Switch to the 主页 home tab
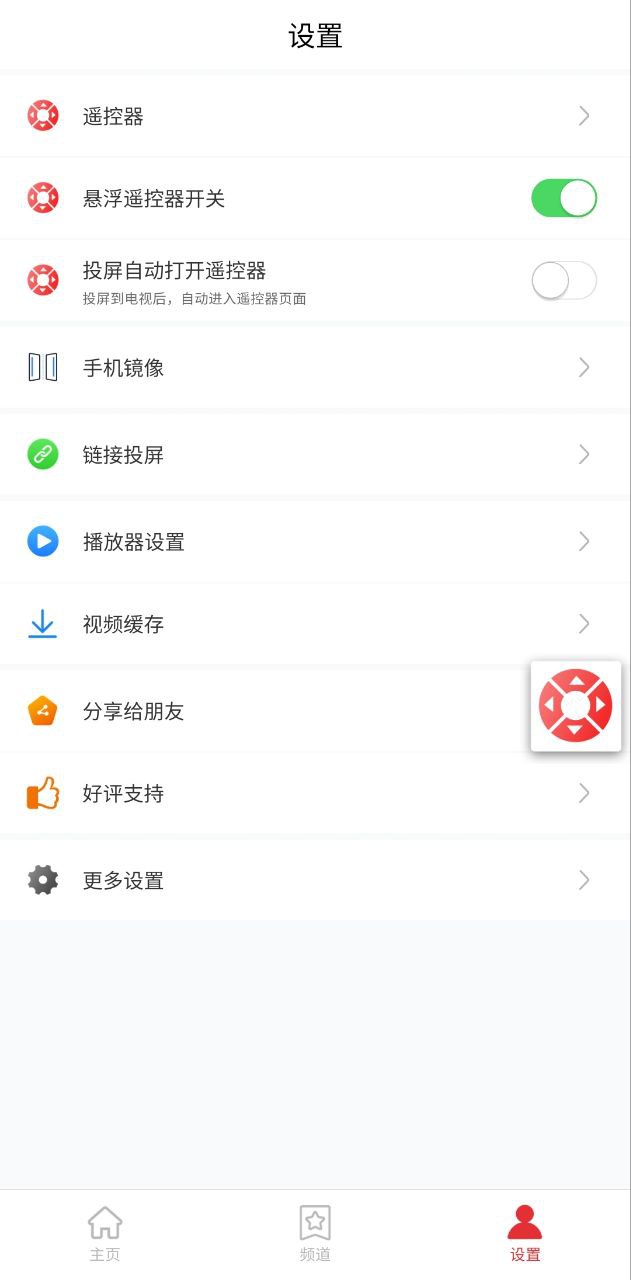The image size is (631, 1280). [x=105, y=1234]
